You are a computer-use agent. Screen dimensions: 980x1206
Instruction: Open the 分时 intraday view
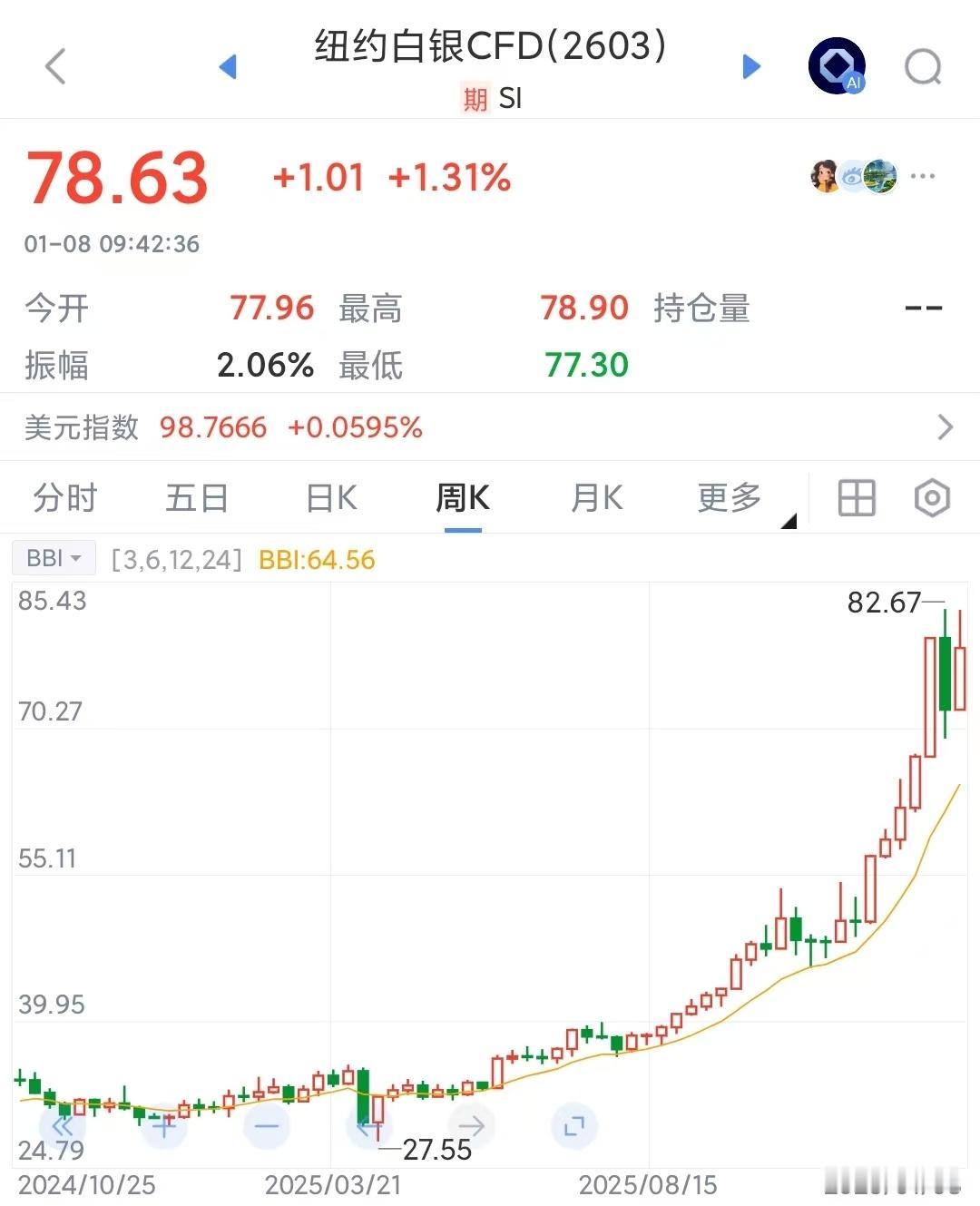tap(63, 498)
